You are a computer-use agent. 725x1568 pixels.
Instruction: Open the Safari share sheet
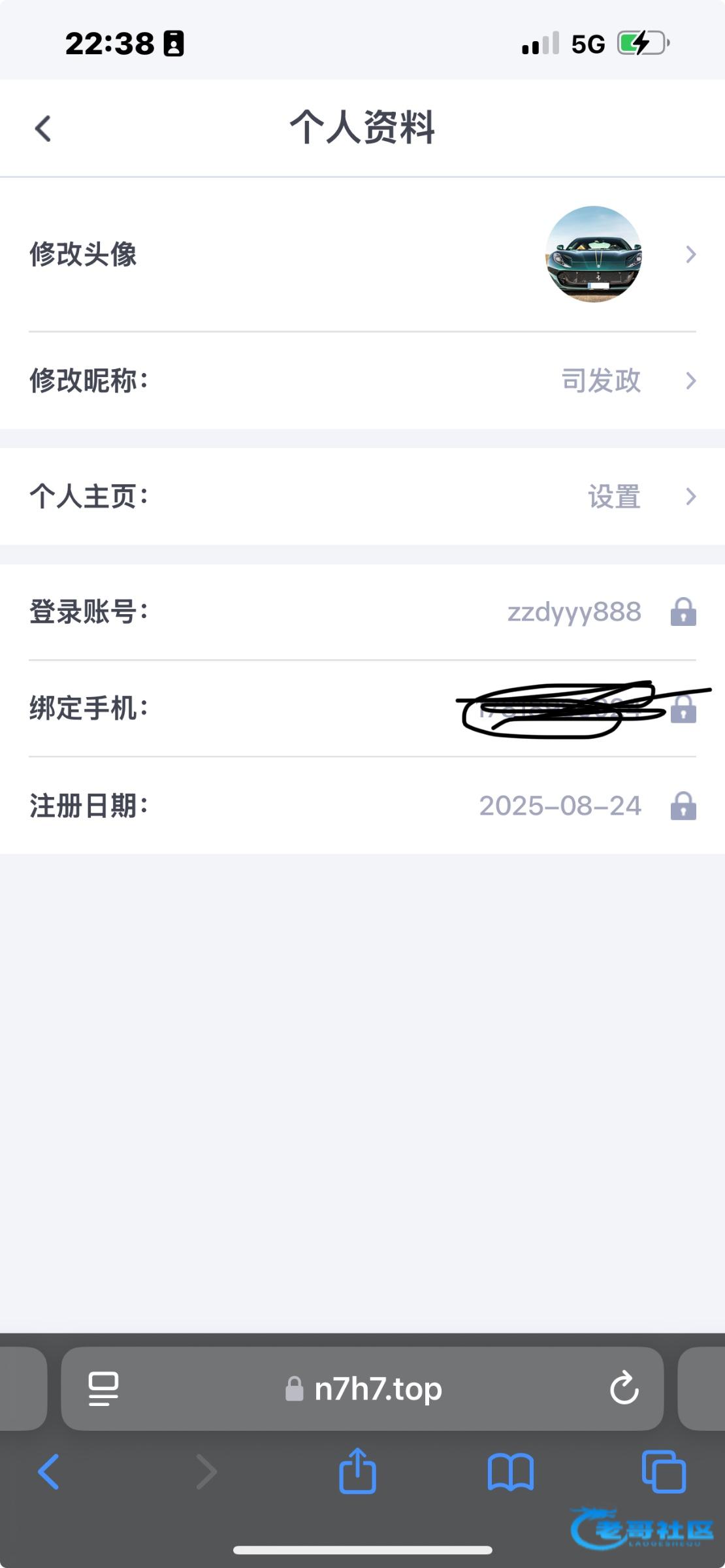(357, 1470)
